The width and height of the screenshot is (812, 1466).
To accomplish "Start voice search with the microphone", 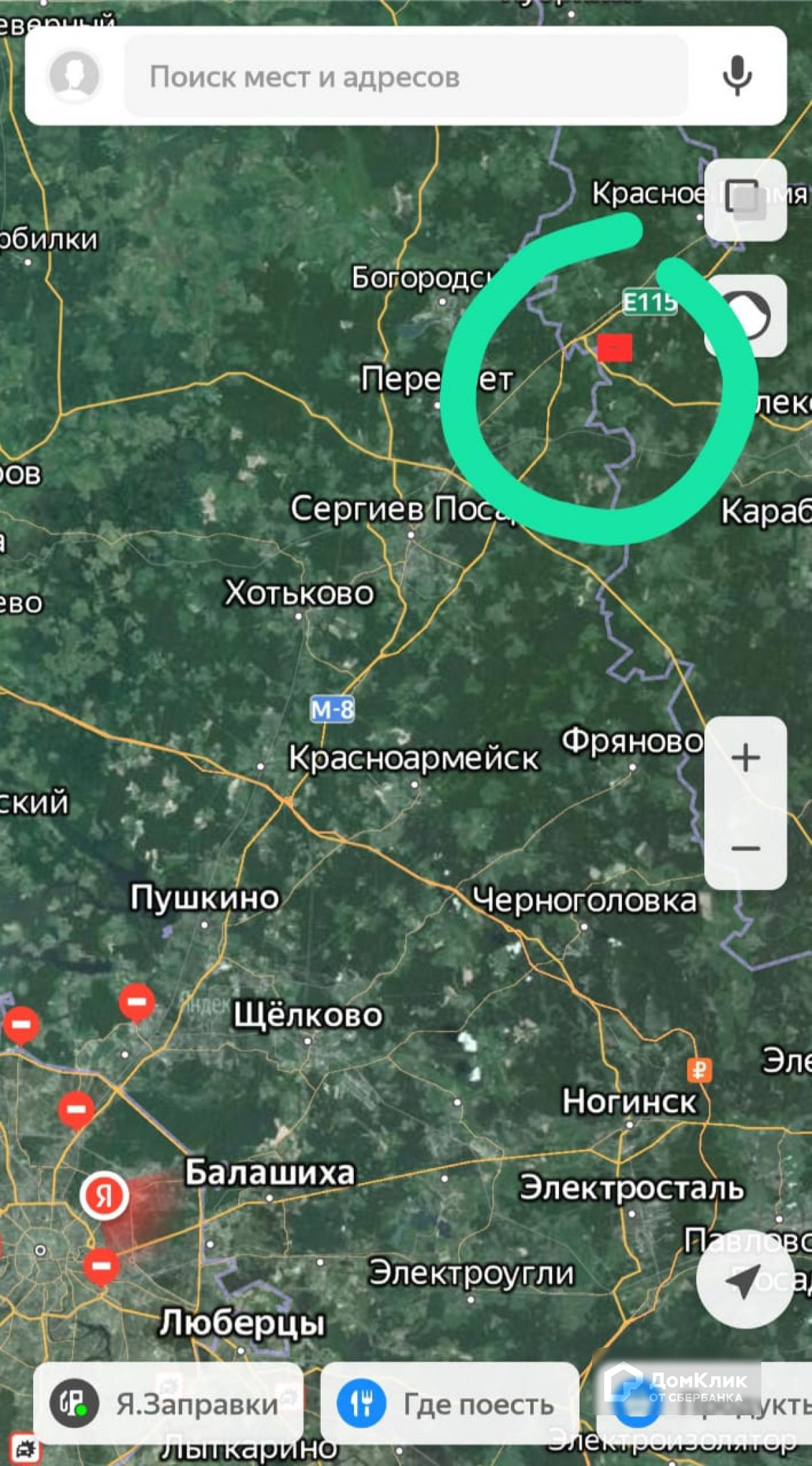I will pyautogui.click(x=737, y=76).
